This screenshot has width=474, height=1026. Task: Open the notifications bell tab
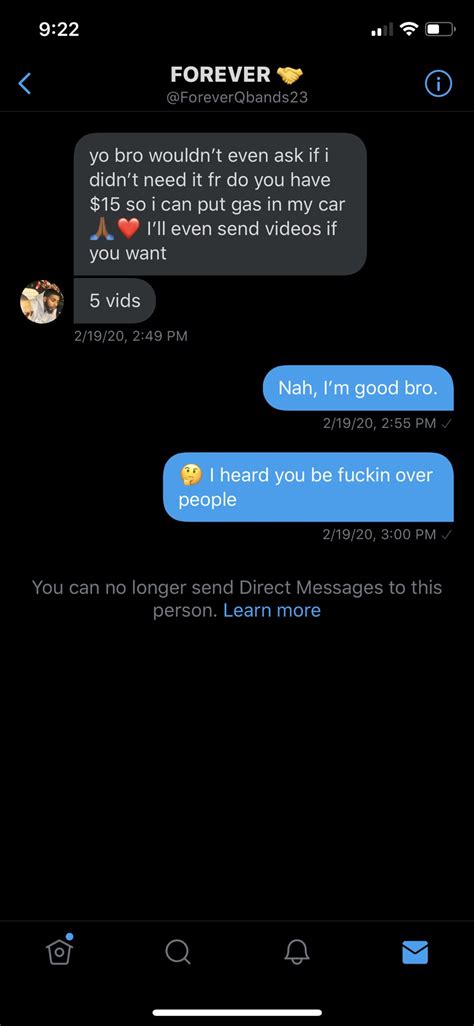(297, 952)
